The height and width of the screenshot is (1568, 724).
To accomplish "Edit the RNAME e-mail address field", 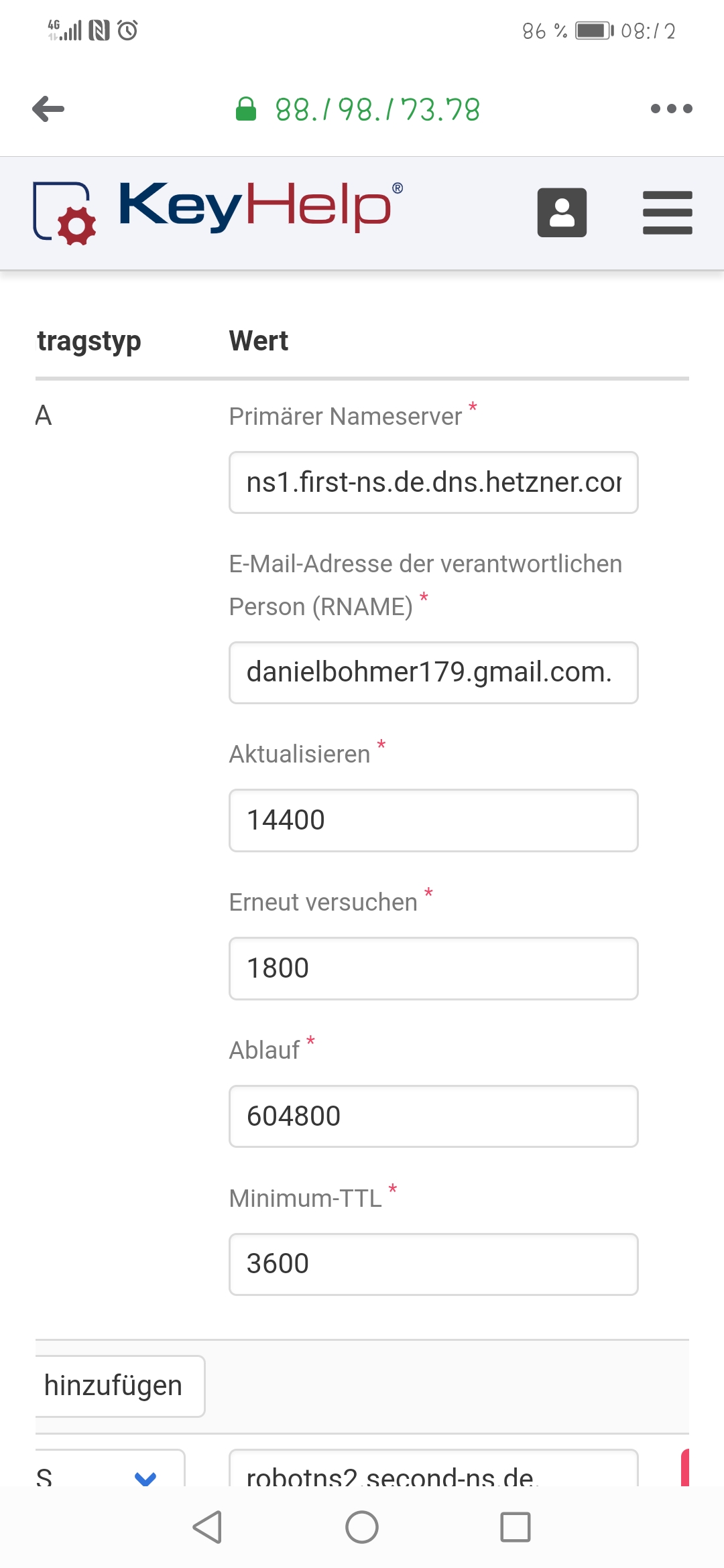I will pyautogui.click(x=433, y=673).
